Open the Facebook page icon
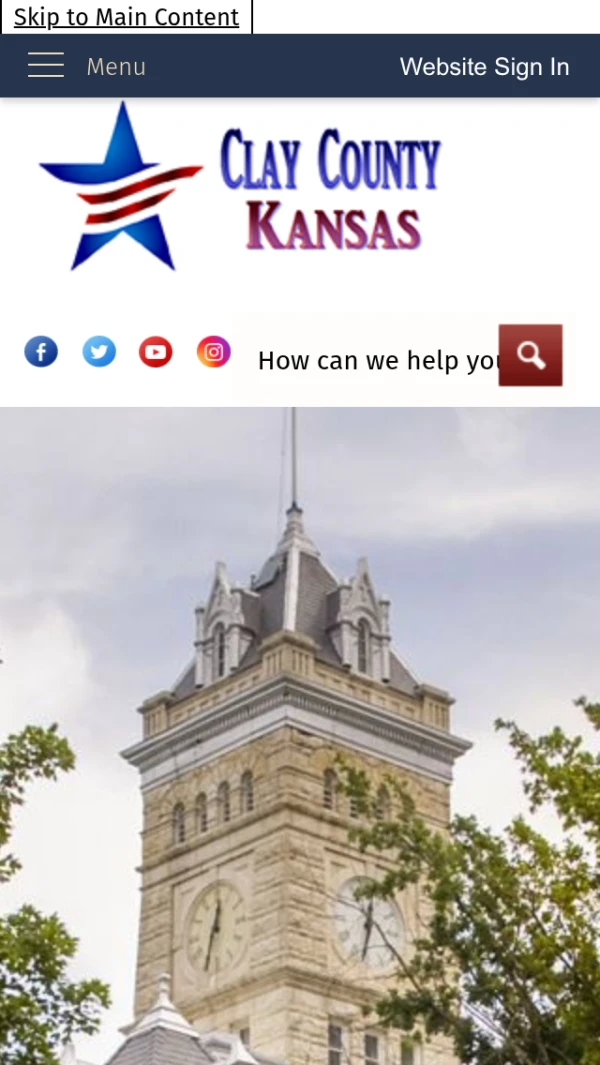This screenshot has width=600, height=1065. pos(41,352)
